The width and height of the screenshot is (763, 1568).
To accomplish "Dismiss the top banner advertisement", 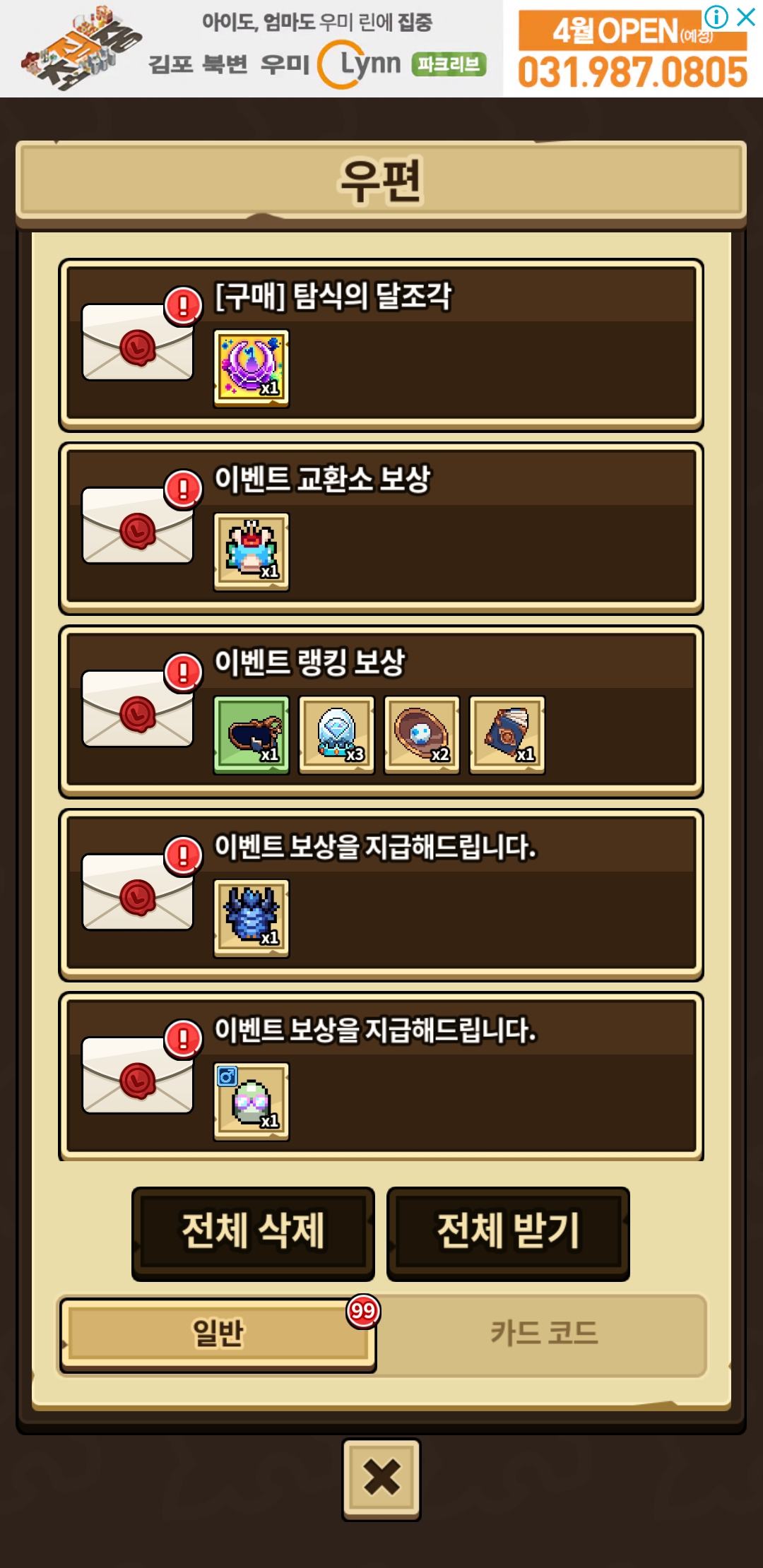I will pos(746,17).
